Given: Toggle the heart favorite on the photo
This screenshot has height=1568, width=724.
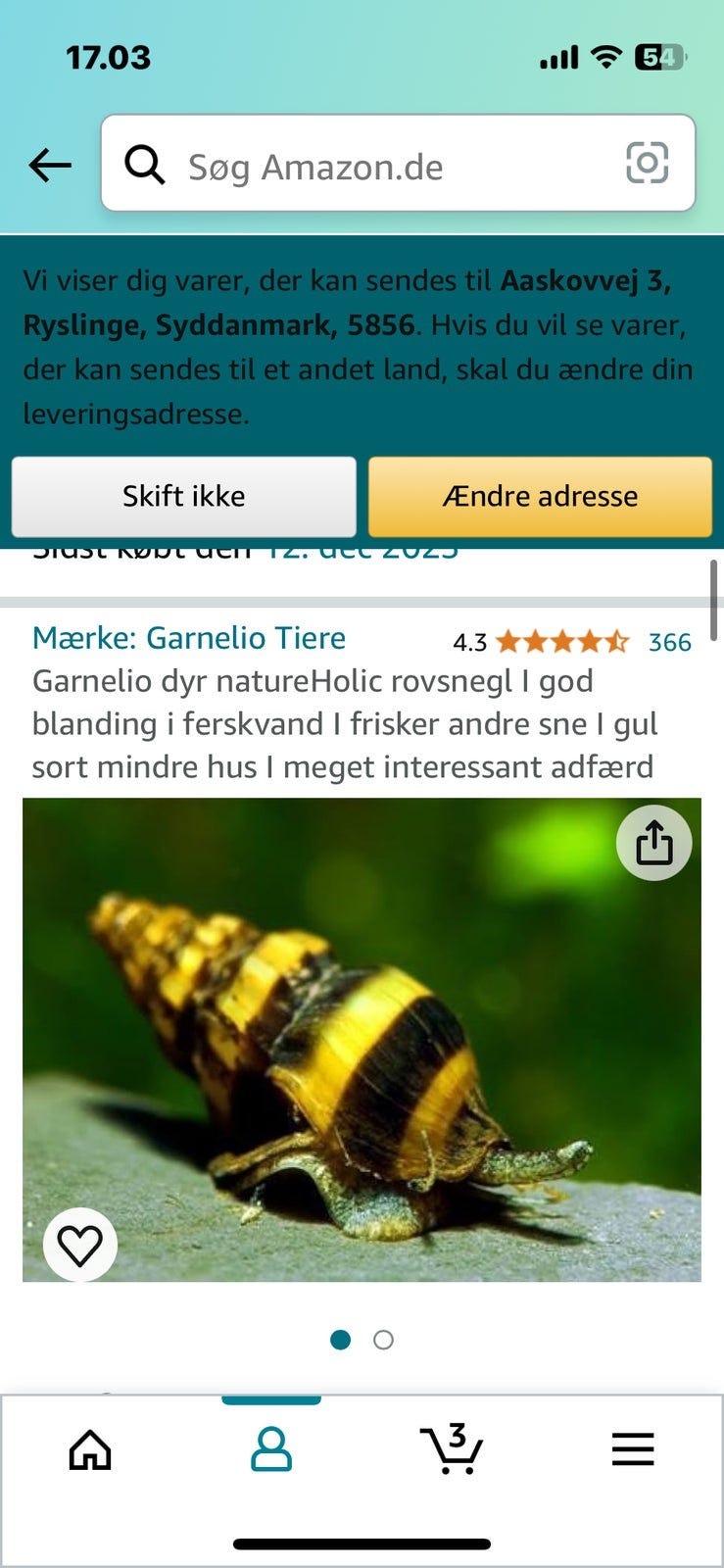Looking at the screenshot, I should pyautogui.click(x=80, y=1245).
